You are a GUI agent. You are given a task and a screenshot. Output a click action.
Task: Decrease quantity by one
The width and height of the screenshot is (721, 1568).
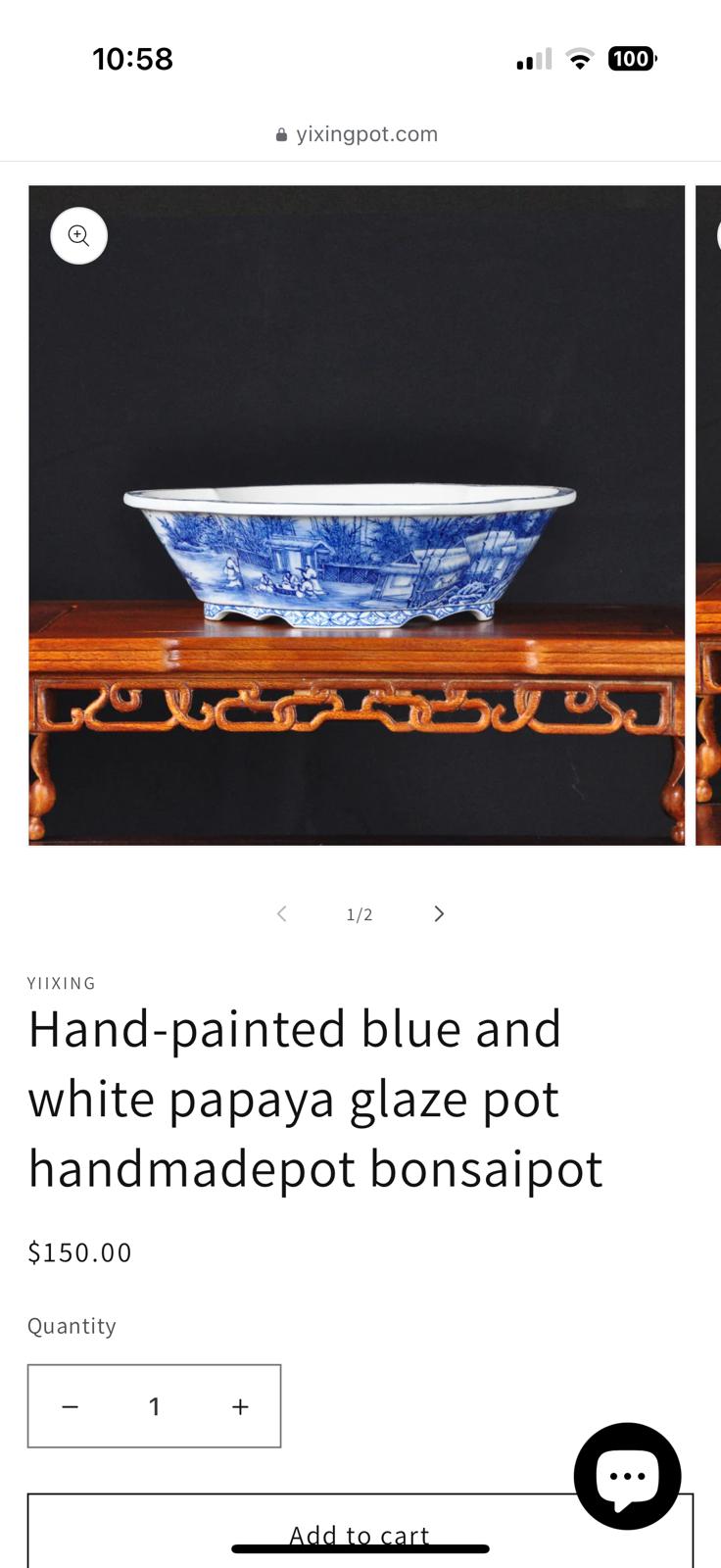point(70,1406)
